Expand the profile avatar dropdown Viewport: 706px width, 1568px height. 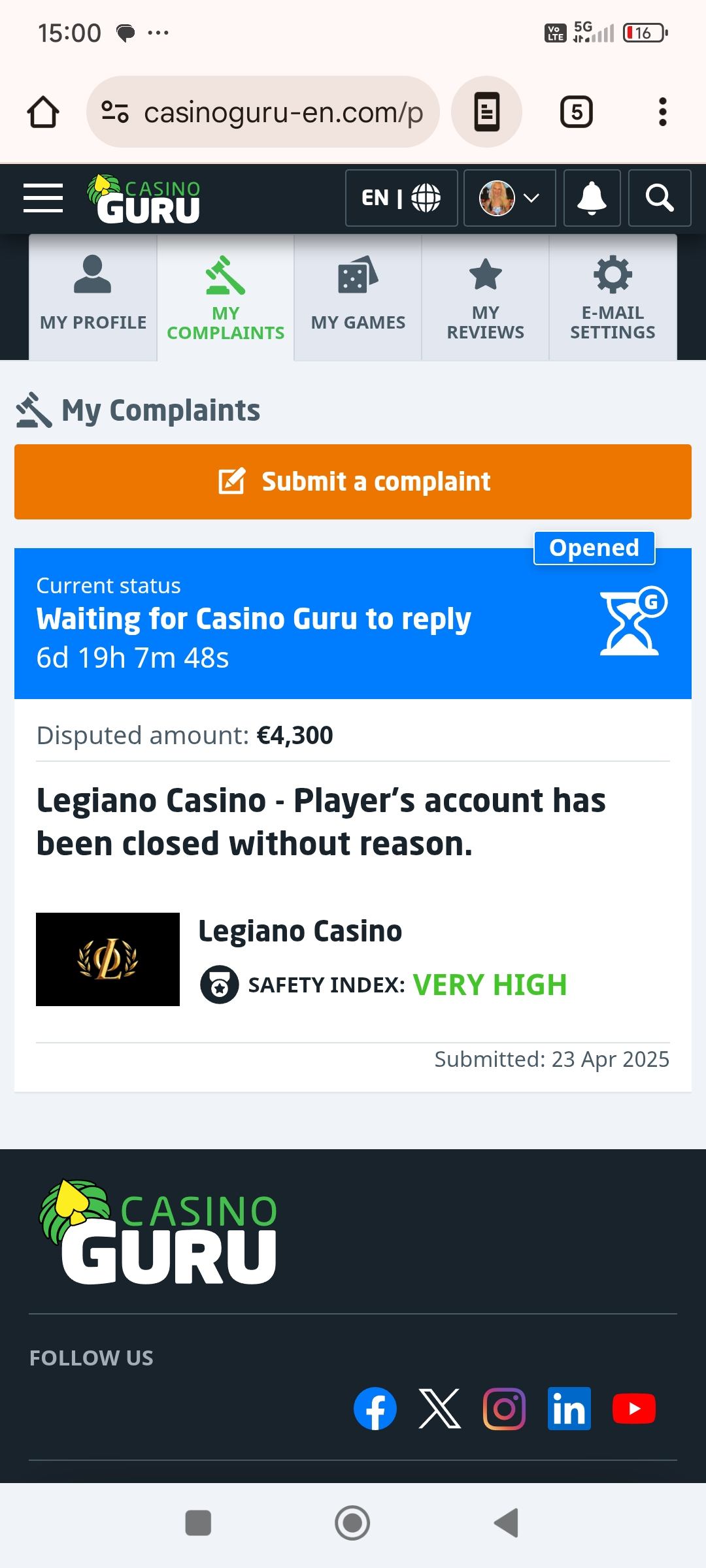(509, 198)
